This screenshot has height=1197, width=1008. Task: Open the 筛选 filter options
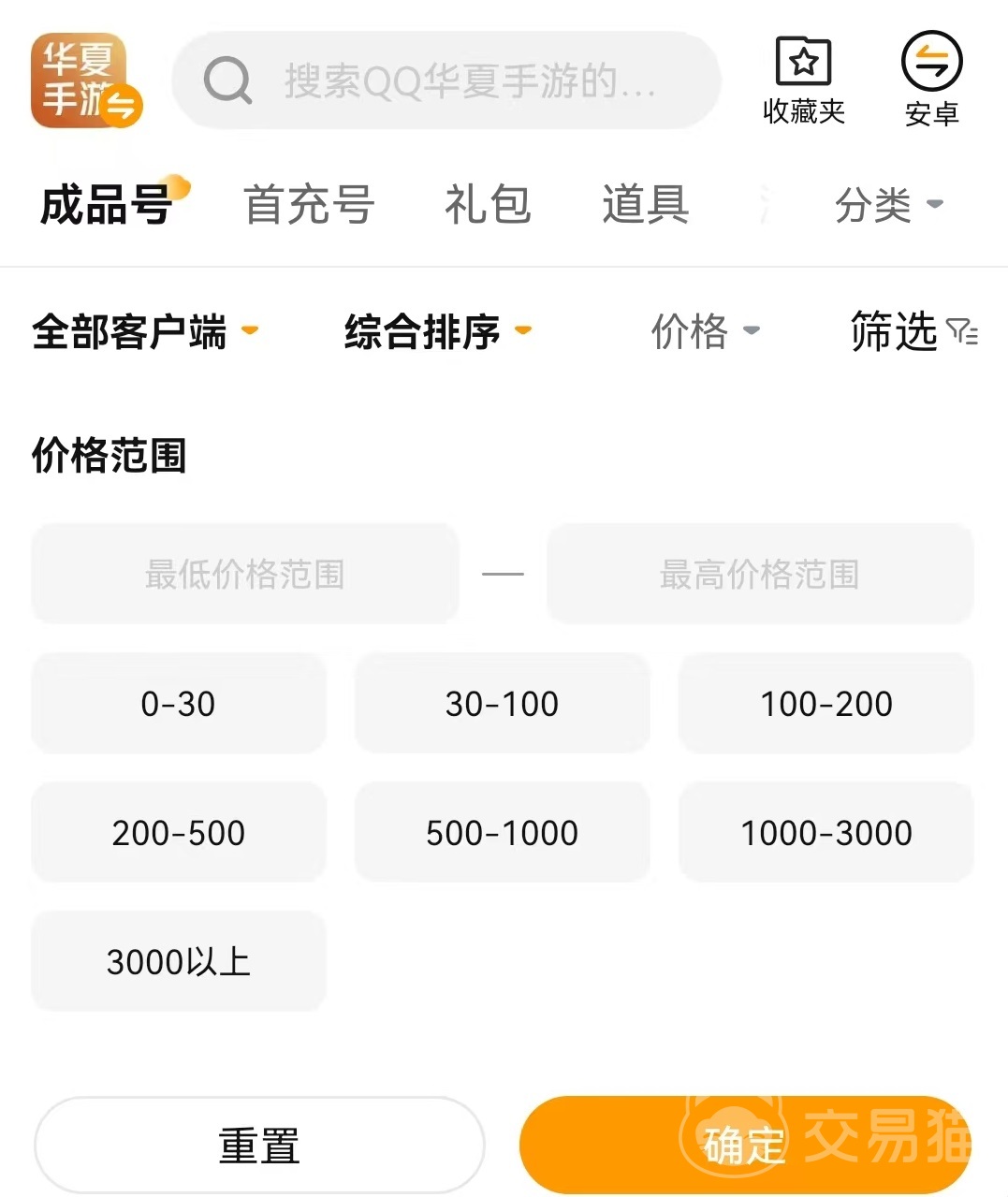[913, 332]
